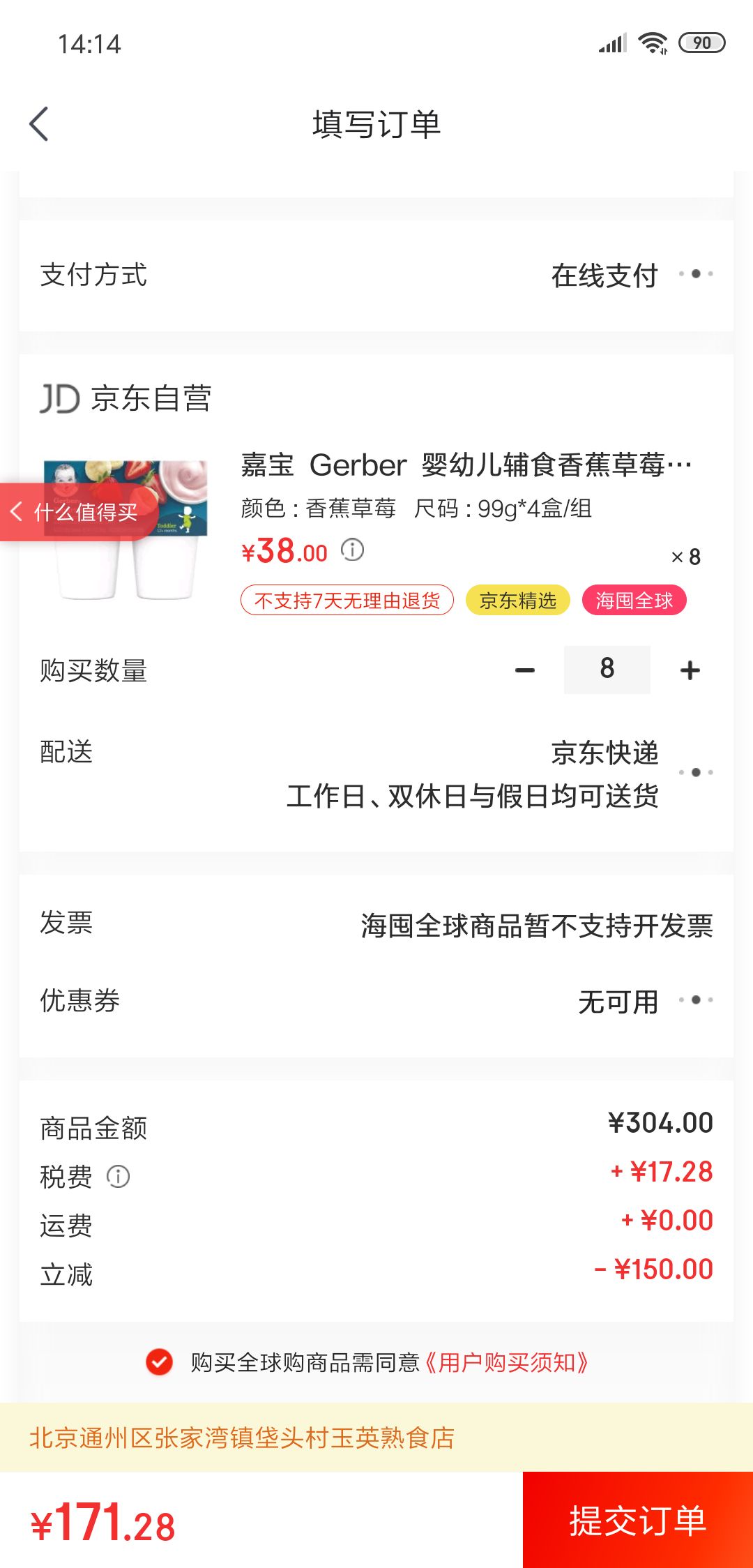This screenshot has height=1568, width=753.
Task: Increase quantity with the plus button
Action: click(x=690, y=669)
